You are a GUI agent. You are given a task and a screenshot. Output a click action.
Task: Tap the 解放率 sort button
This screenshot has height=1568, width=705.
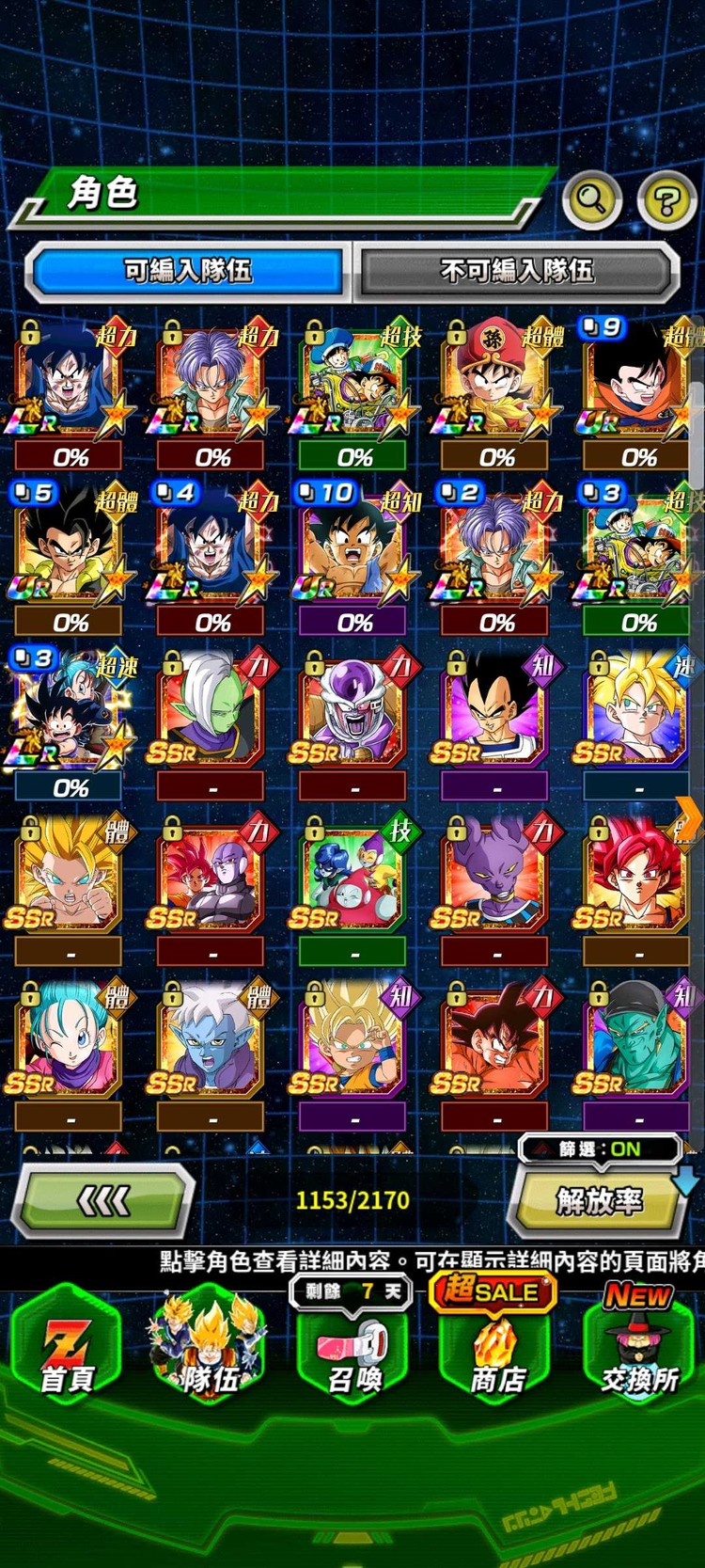pyautogui.click(x=599, y=1201)
